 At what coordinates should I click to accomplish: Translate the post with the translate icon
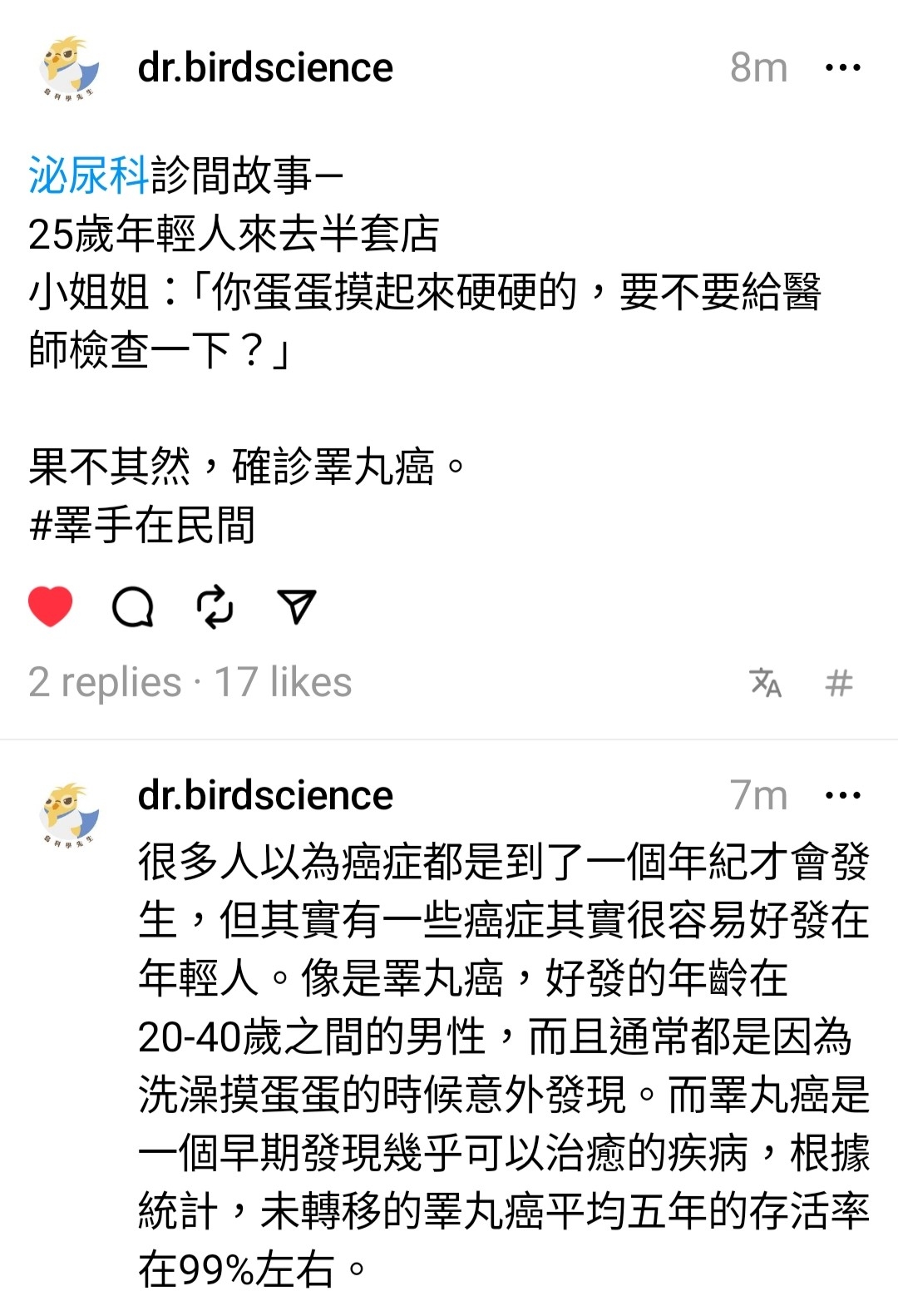pyautogui.click(x=766, y=683)
